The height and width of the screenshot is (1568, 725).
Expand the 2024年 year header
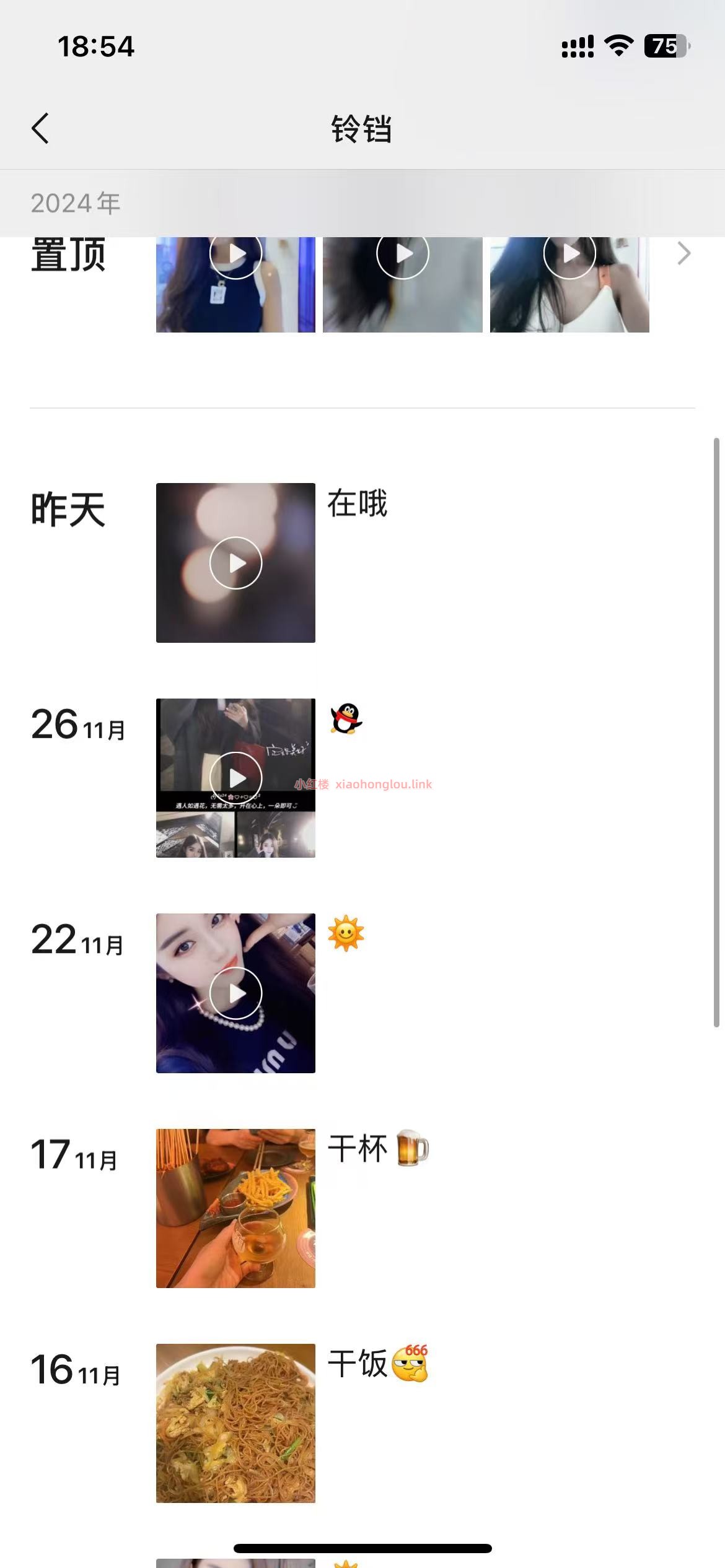click(76, 201)
